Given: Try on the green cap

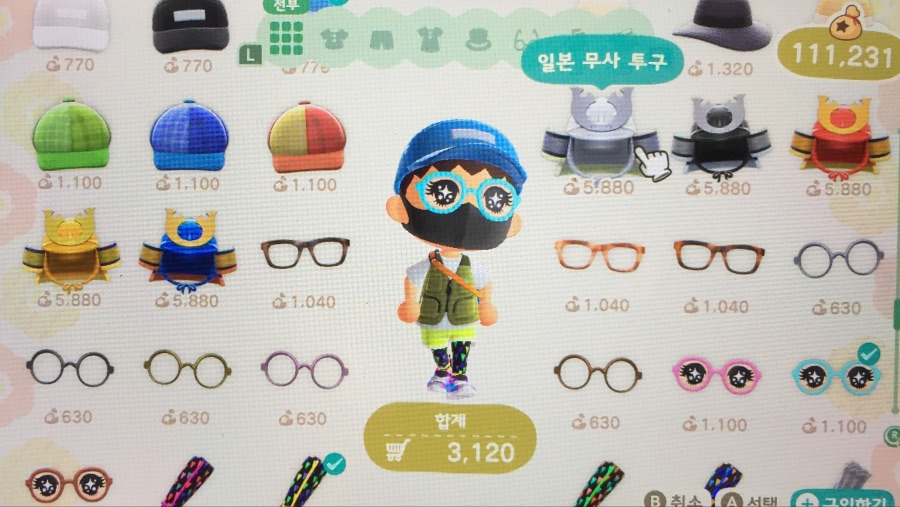Looking at the screenshot, I should tap(71, 136).
